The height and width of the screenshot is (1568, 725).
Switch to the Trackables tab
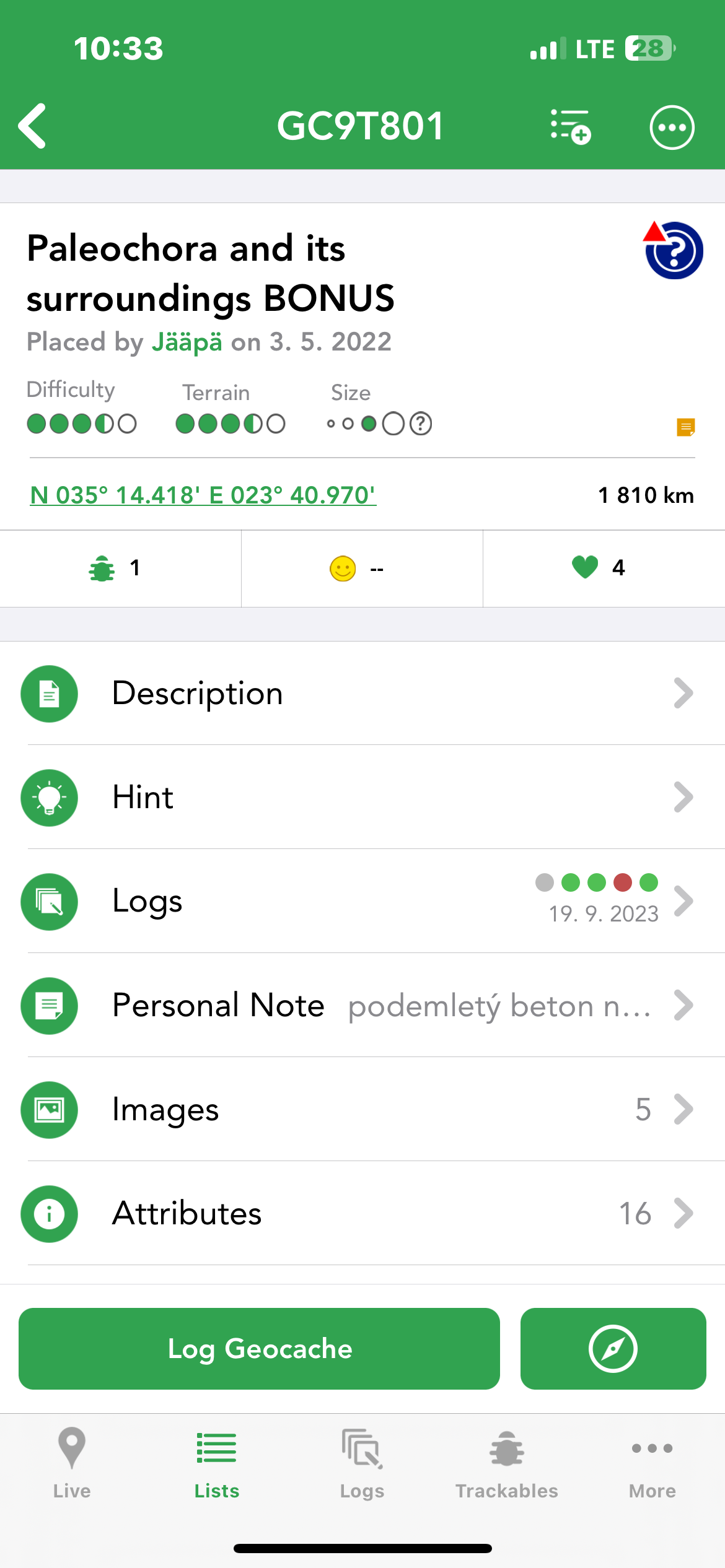coord(507,1464)
